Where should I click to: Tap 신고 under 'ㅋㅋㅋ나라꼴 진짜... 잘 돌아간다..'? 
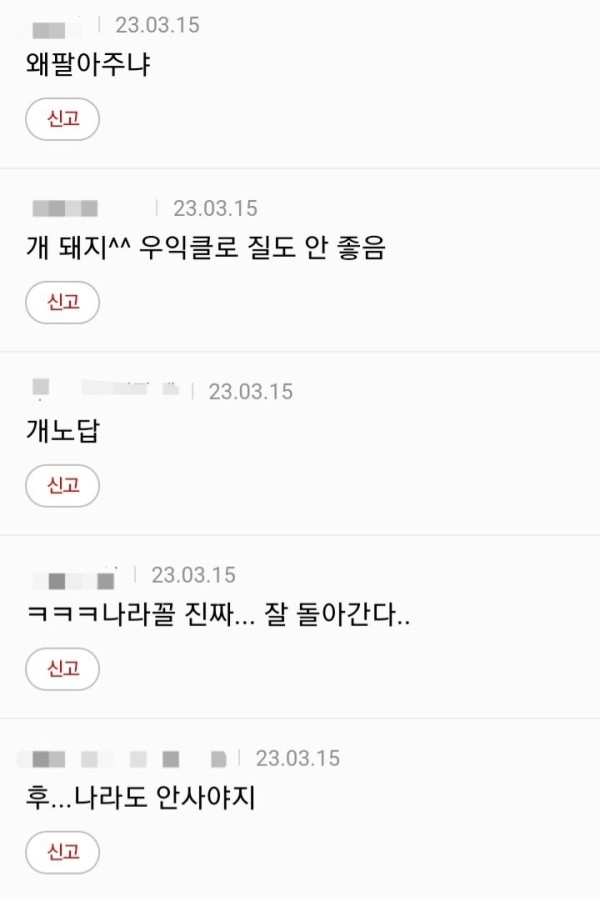point(62,668)
